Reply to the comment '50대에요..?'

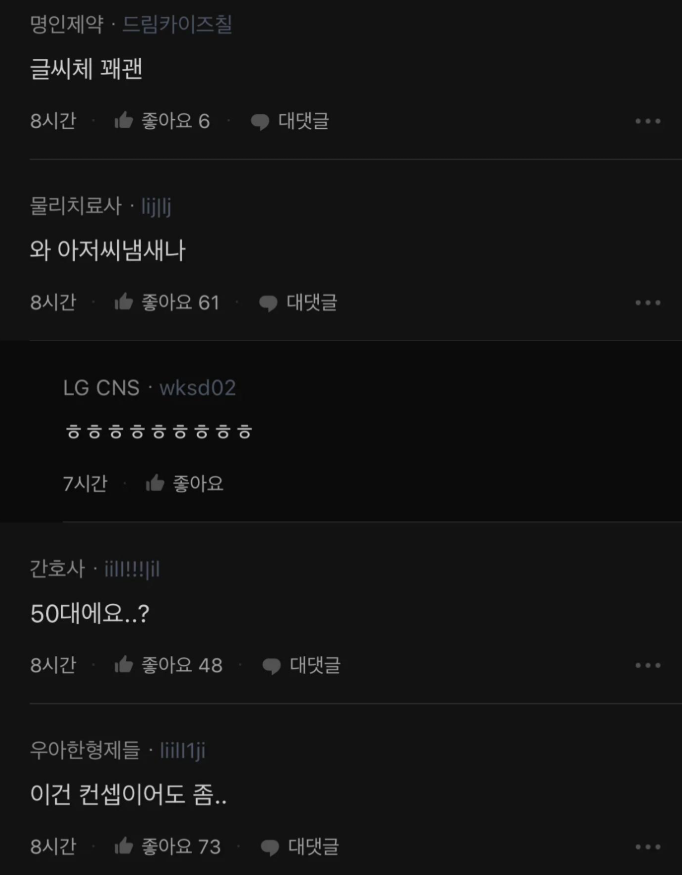(x=301, y=665)
